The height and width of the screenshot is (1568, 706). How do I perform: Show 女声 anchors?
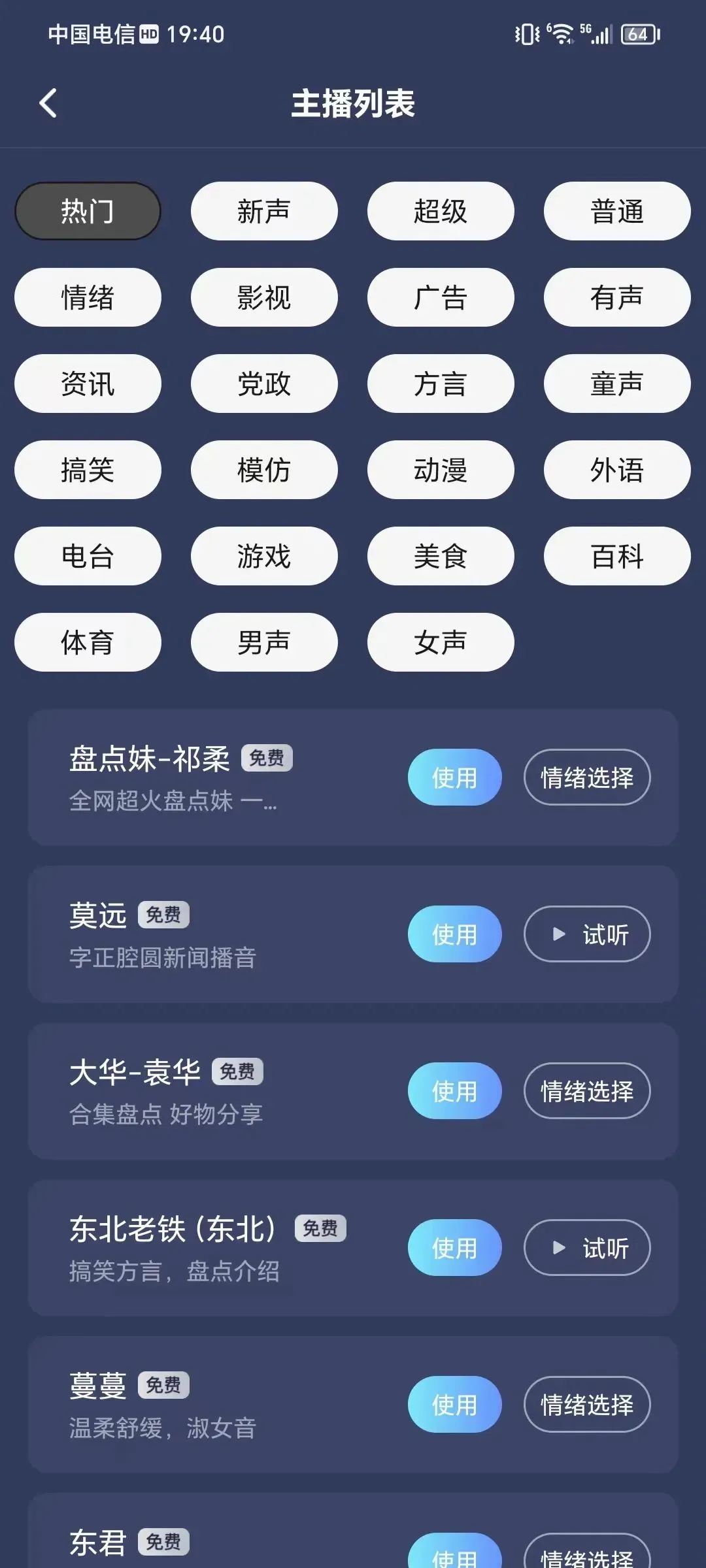pos(441,642)
